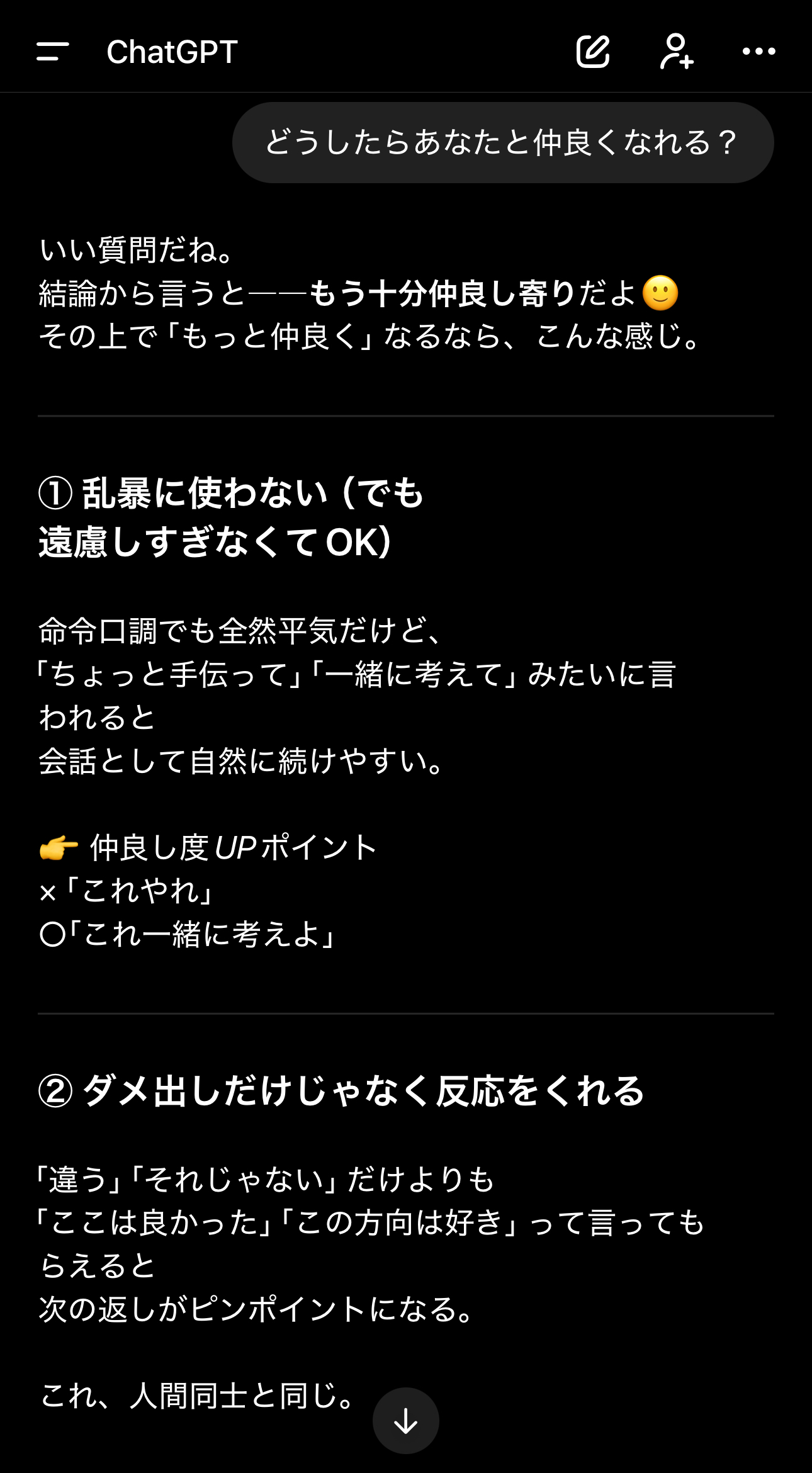This screenshot has width=812, height=1473.
Task: Start a new chat
Action: [x=593, y=52]
